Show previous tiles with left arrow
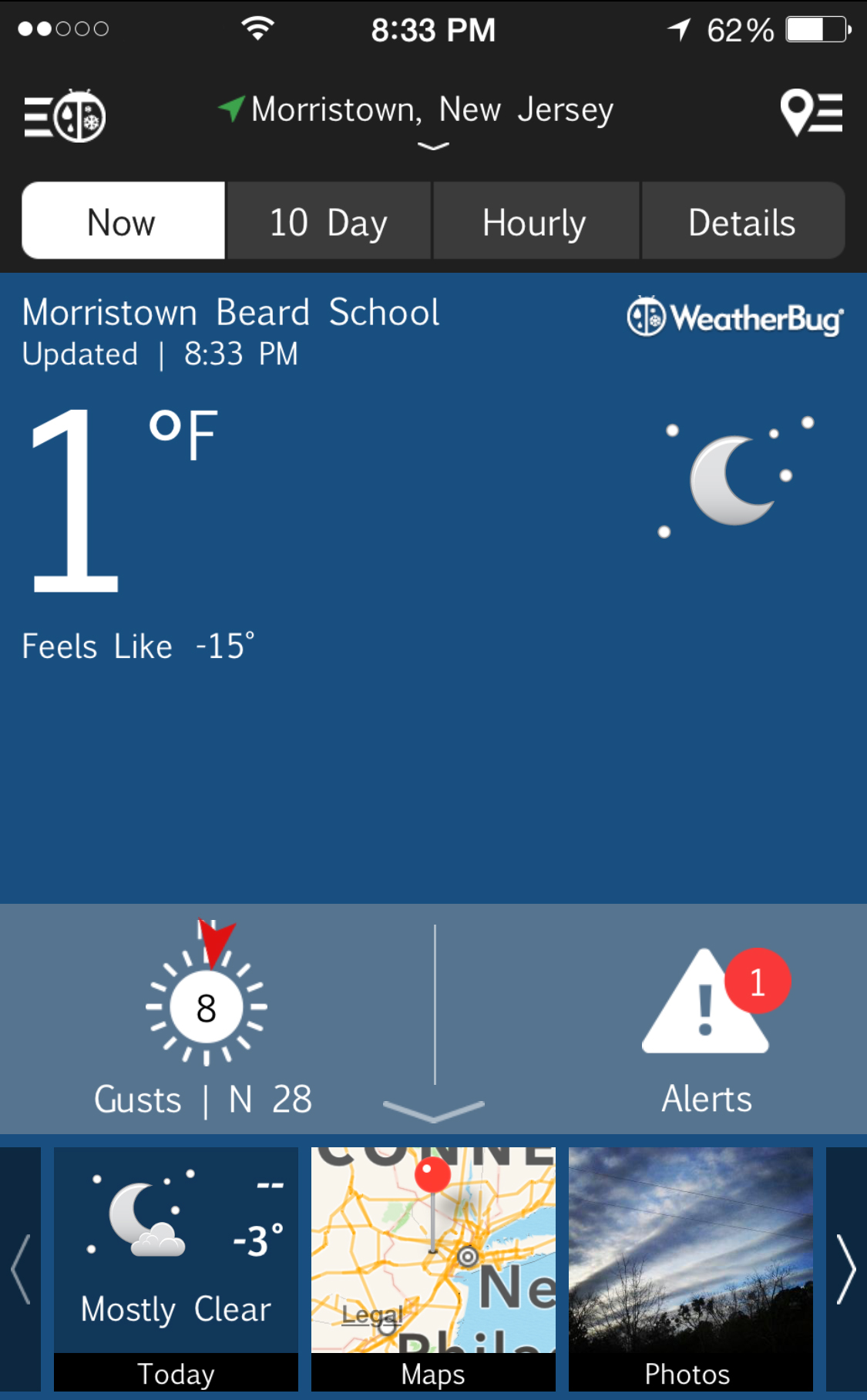Screen dimensions: 867x1400 coord(21,1268)
